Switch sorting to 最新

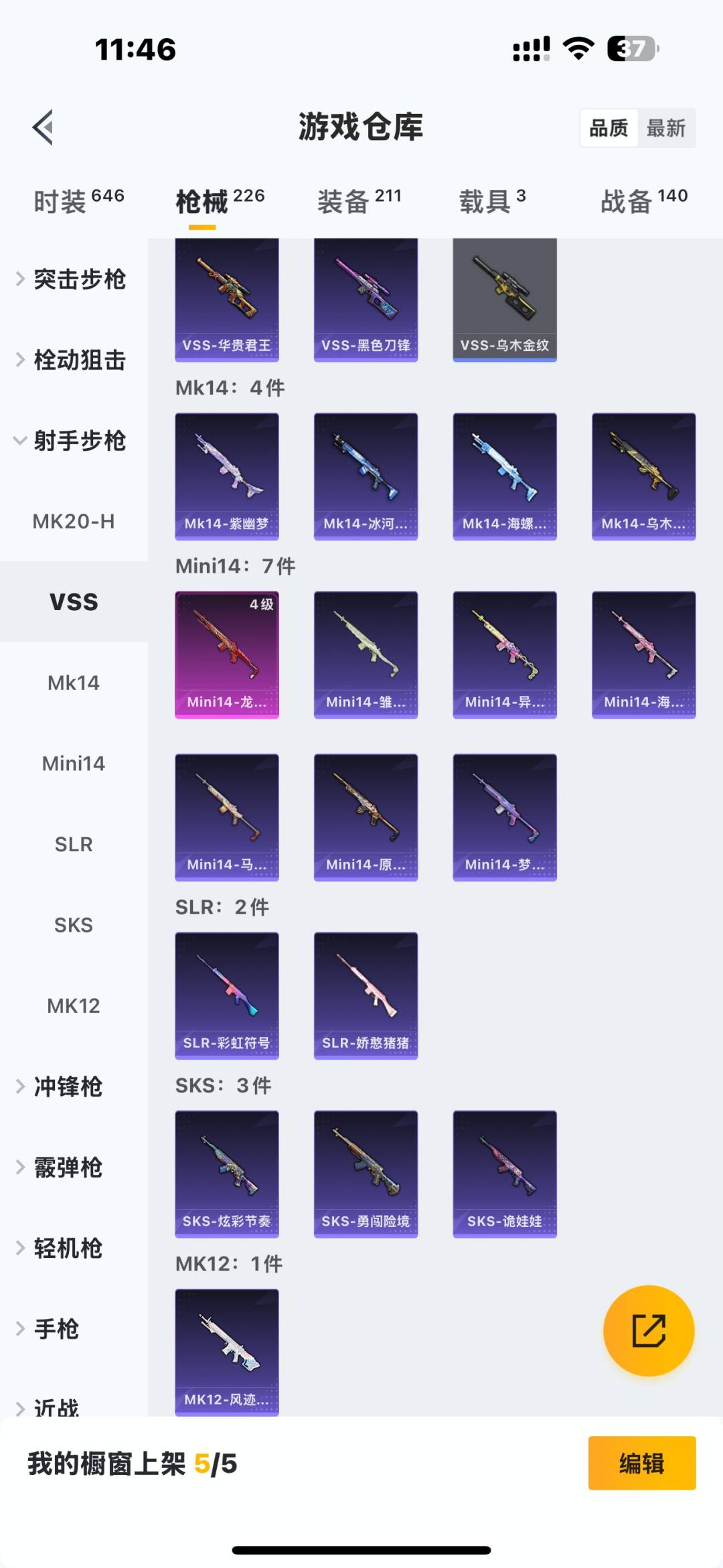tap(667, 128)
